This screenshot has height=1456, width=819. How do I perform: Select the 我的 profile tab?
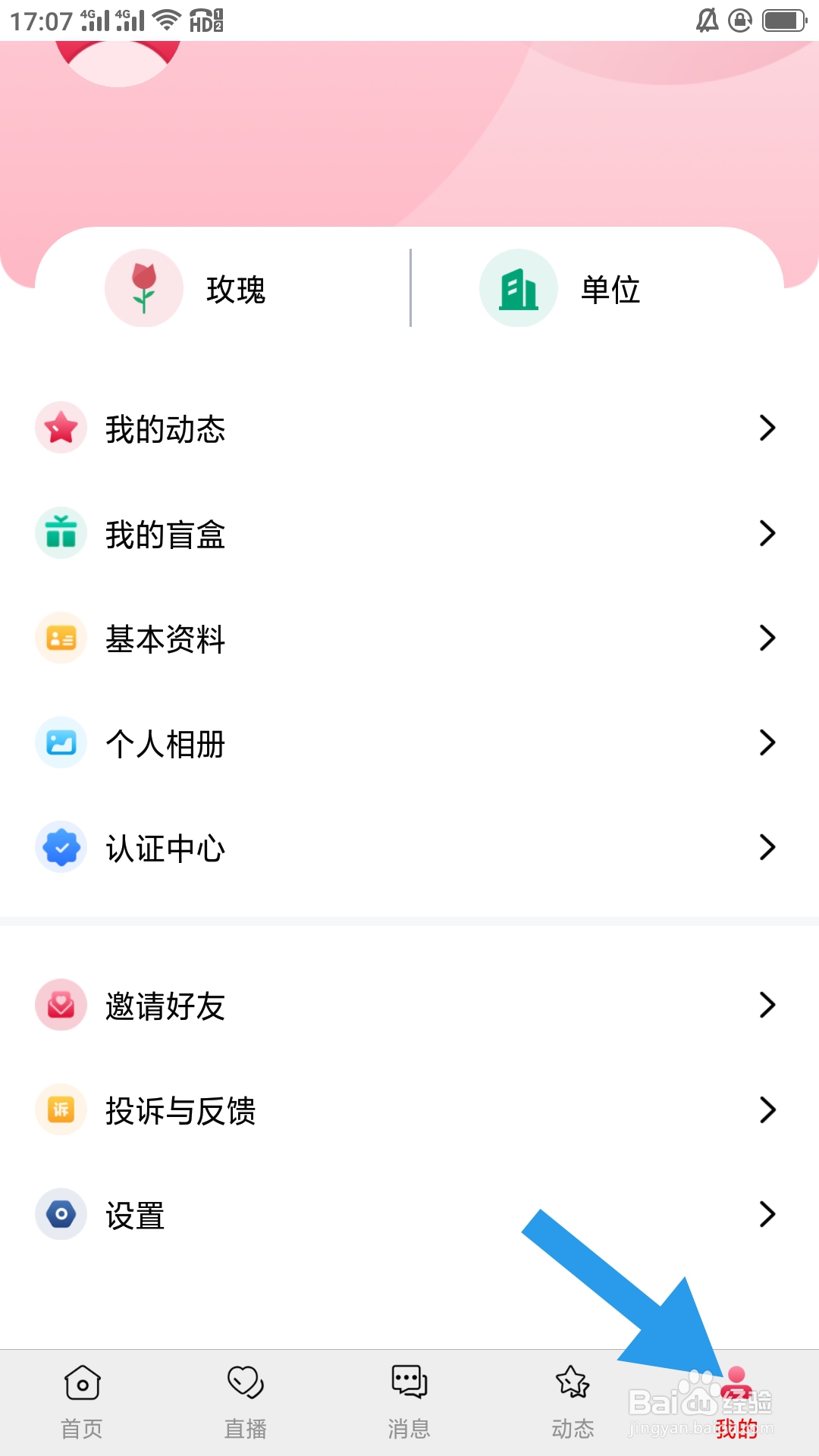click(737, 1403)
